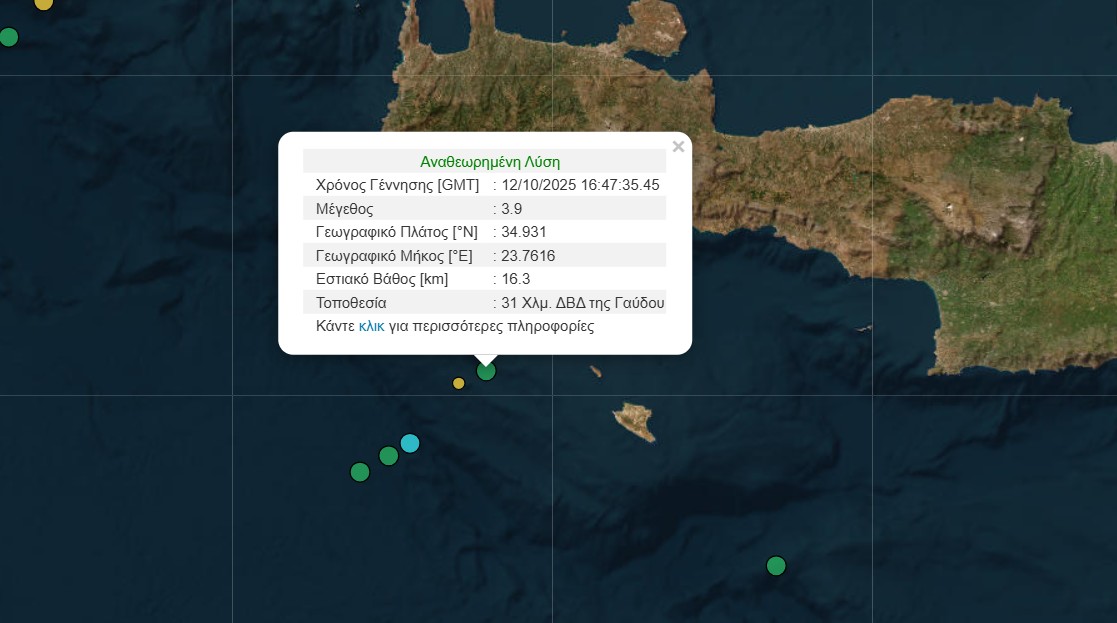Select the cyan earthquake marker

[x=409, y=443]
